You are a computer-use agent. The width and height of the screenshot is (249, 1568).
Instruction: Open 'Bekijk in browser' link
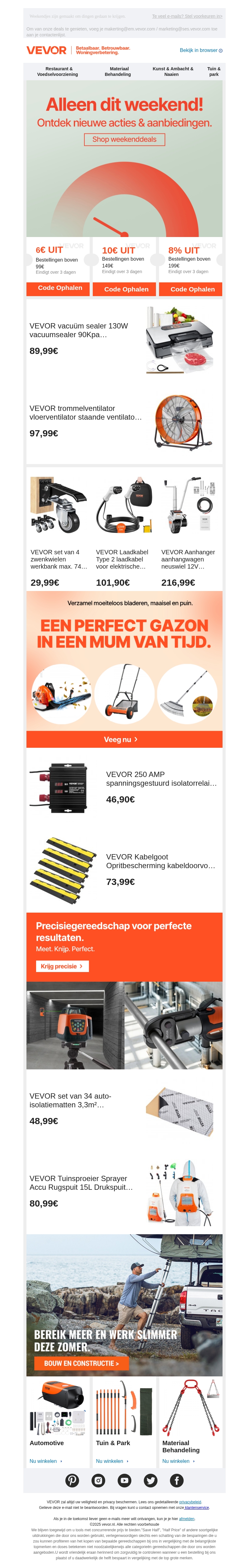[x=200, y=50]
